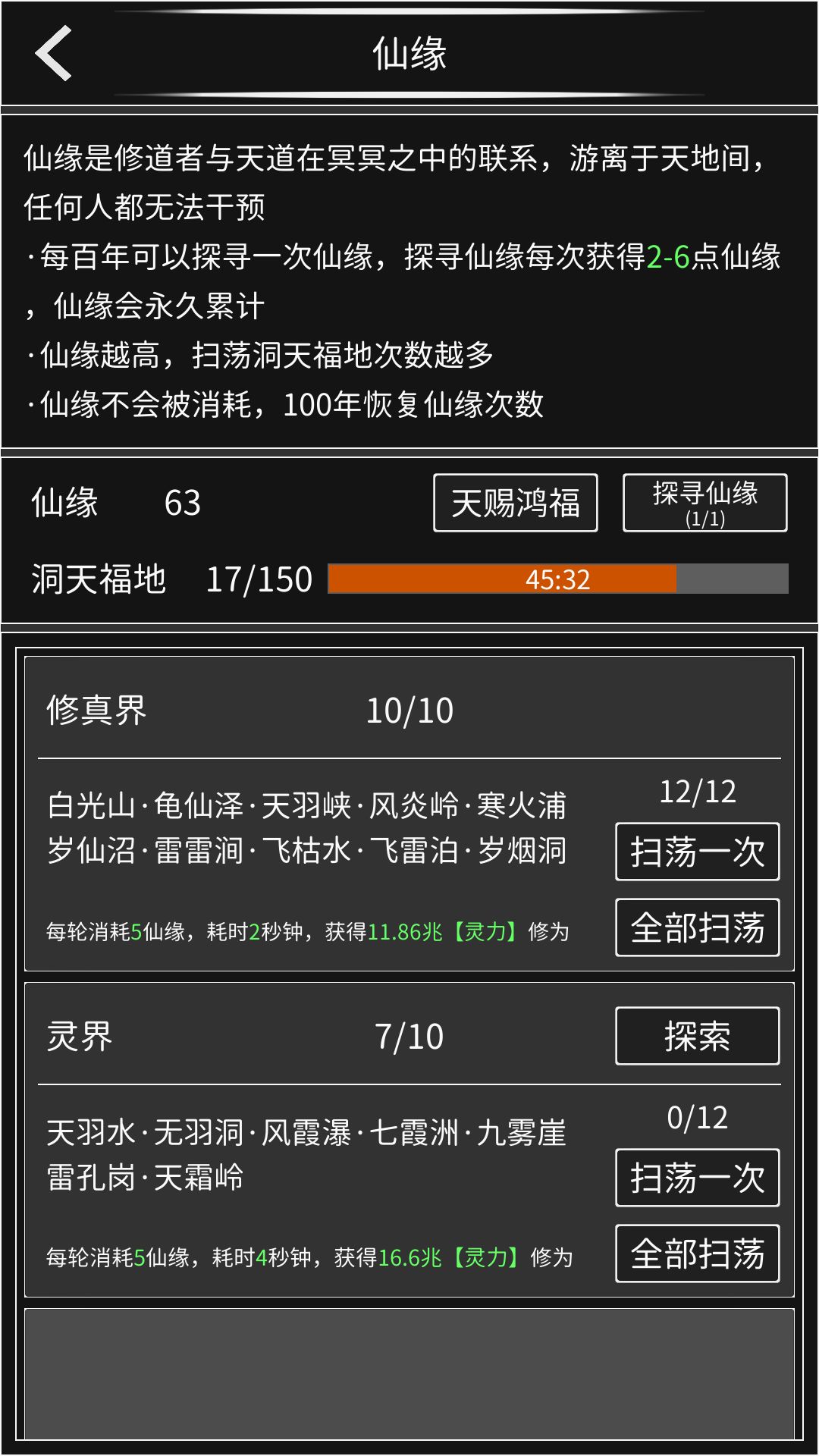Trigger 全部扫荡 for the 修真界 realm
The width and height of the screenshot is (819, 1456).
pos(697,928)
